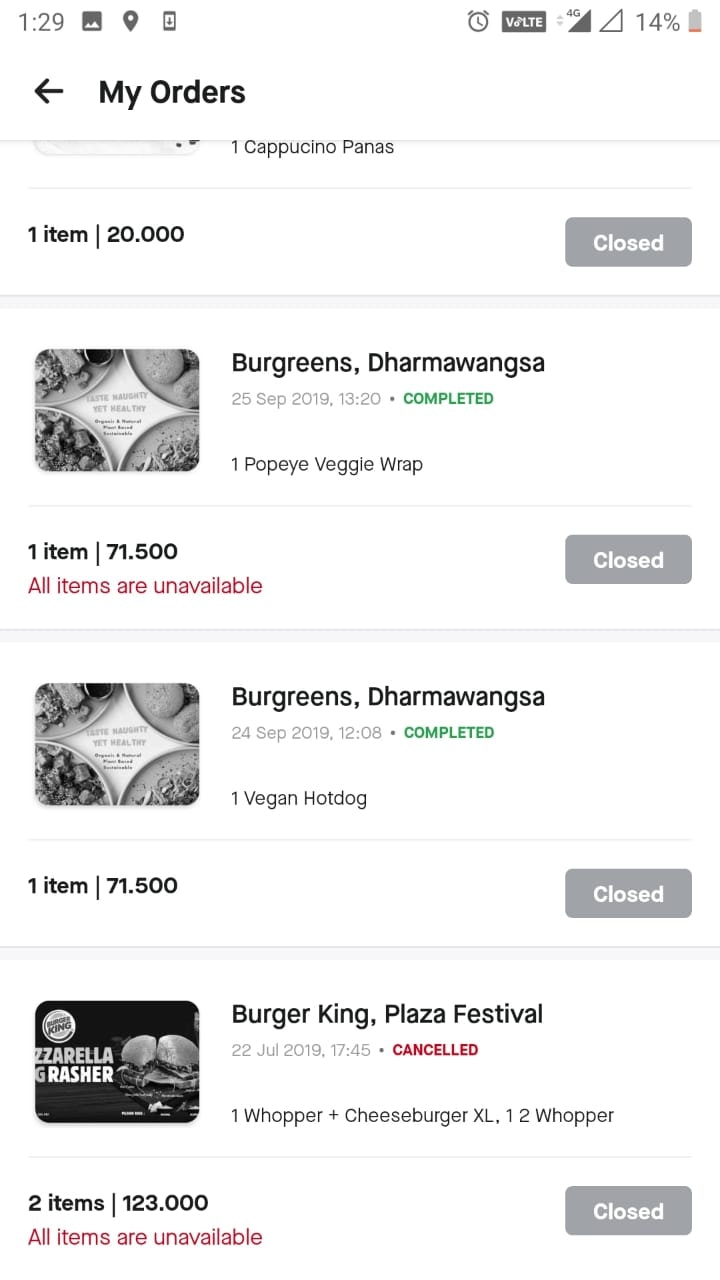This screenshot has height=1280, width=720.
Task: Tap Closed on the Vegan Hotdog order
Action: coord(628,893)
